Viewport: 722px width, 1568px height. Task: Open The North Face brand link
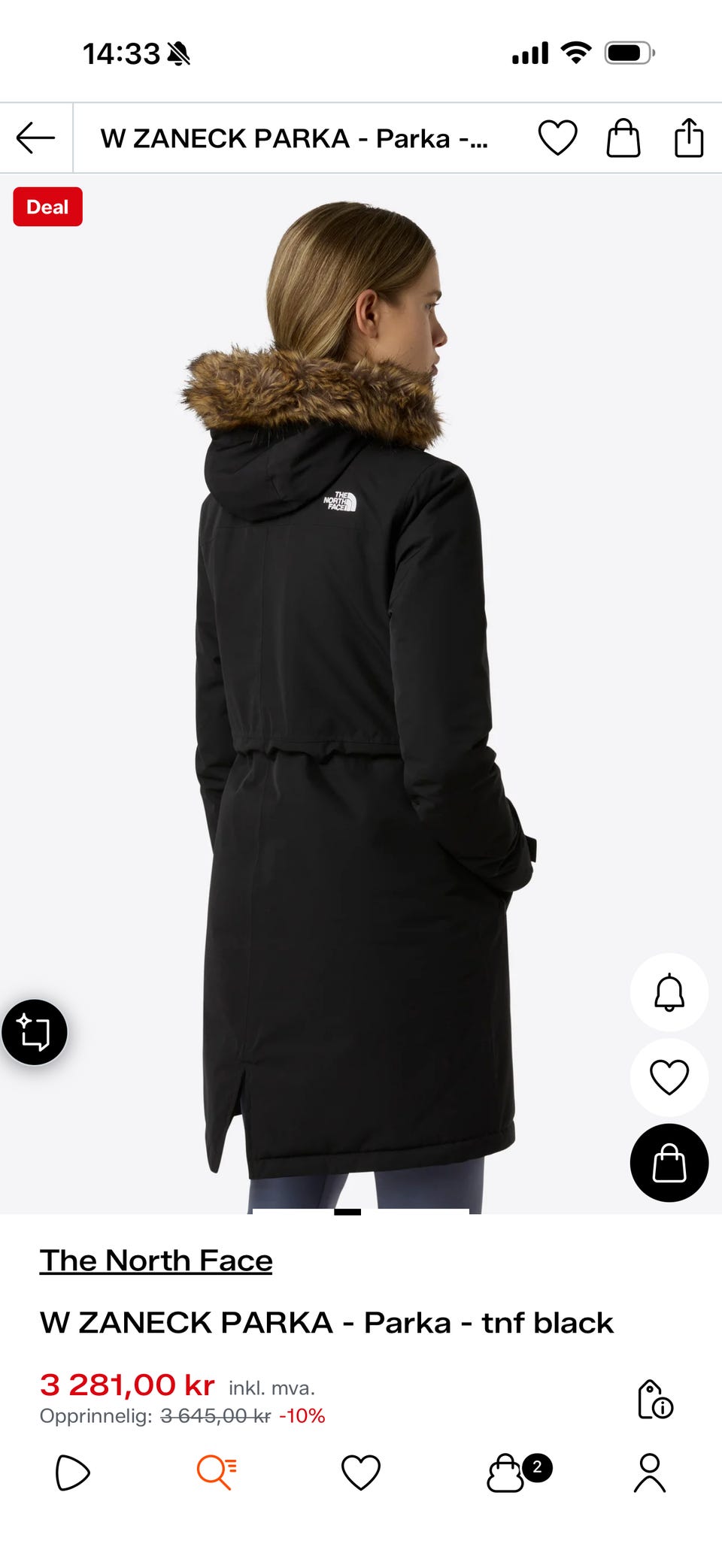pyautogui.click(x=156, y=1261)
